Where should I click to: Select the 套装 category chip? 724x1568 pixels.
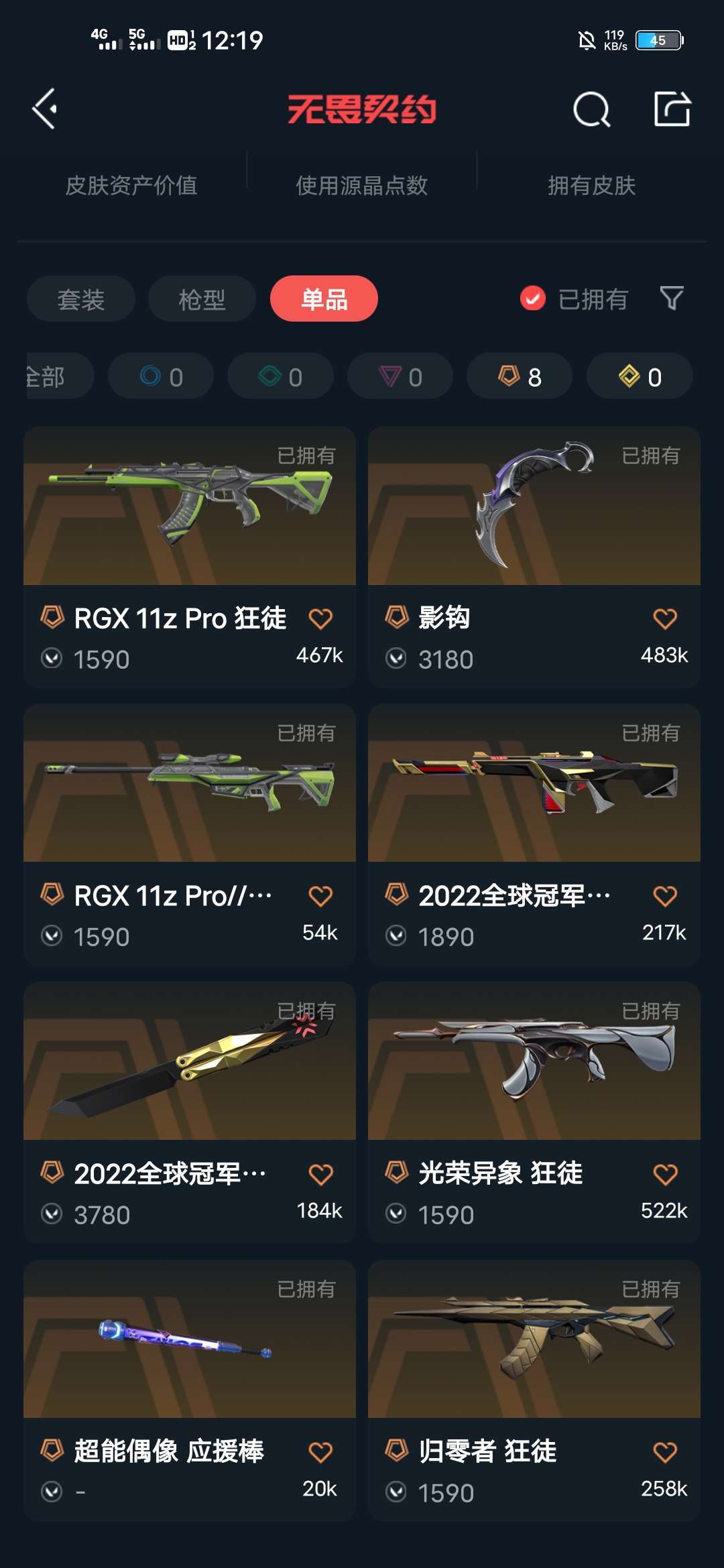click(81, 299)
